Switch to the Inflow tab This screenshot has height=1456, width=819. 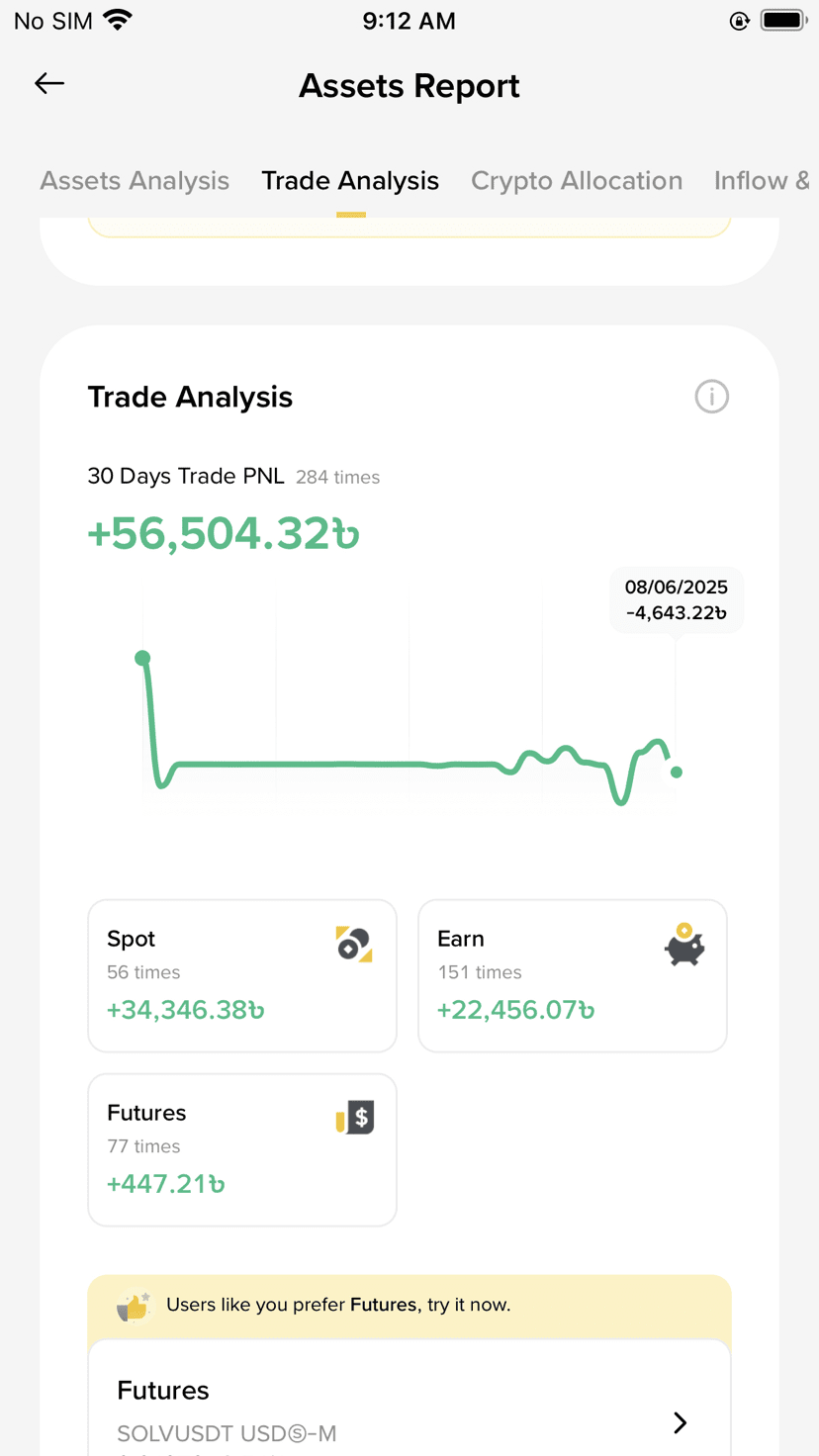762,181
